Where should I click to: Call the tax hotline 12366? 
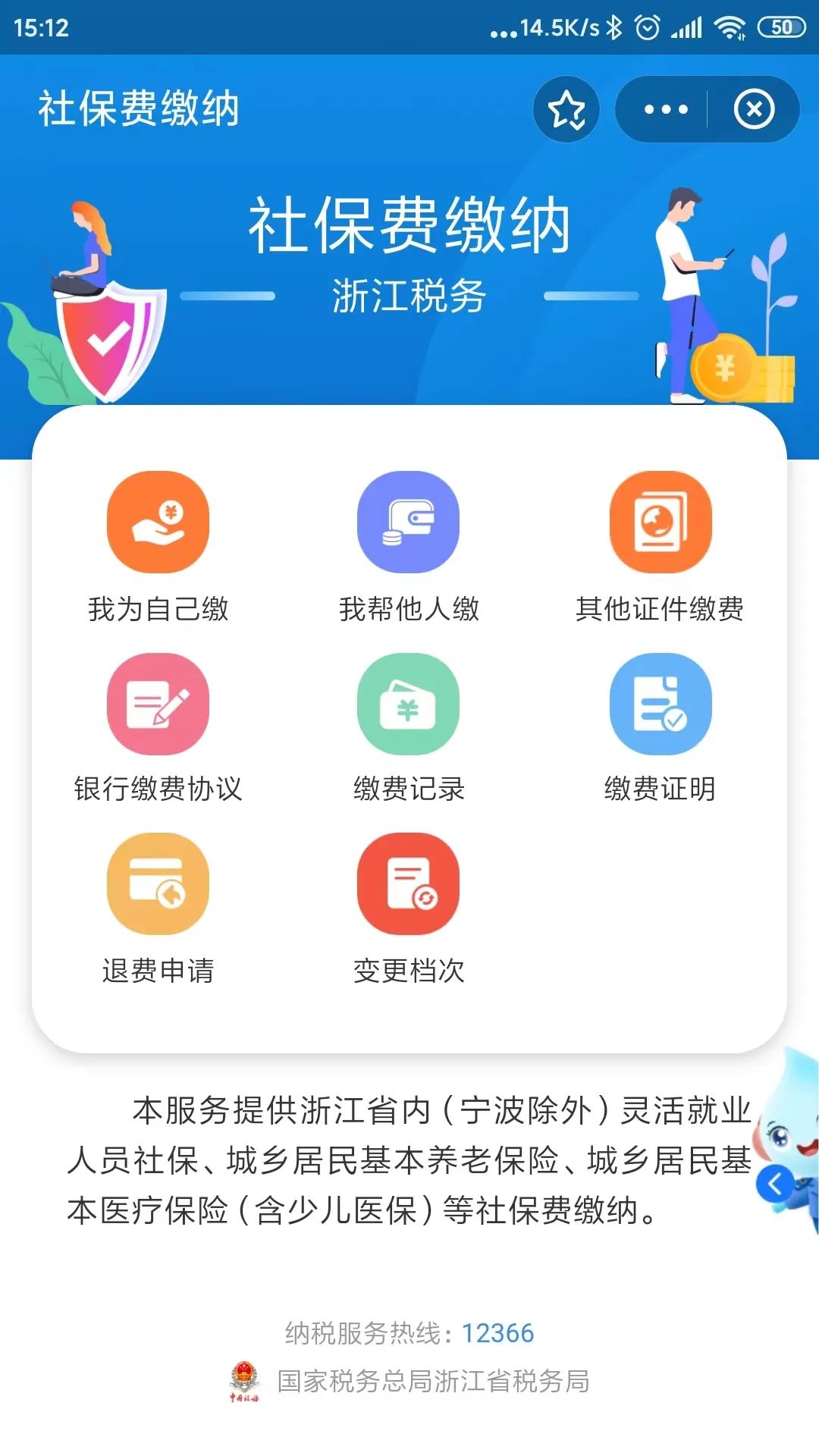coord(497,1332)
